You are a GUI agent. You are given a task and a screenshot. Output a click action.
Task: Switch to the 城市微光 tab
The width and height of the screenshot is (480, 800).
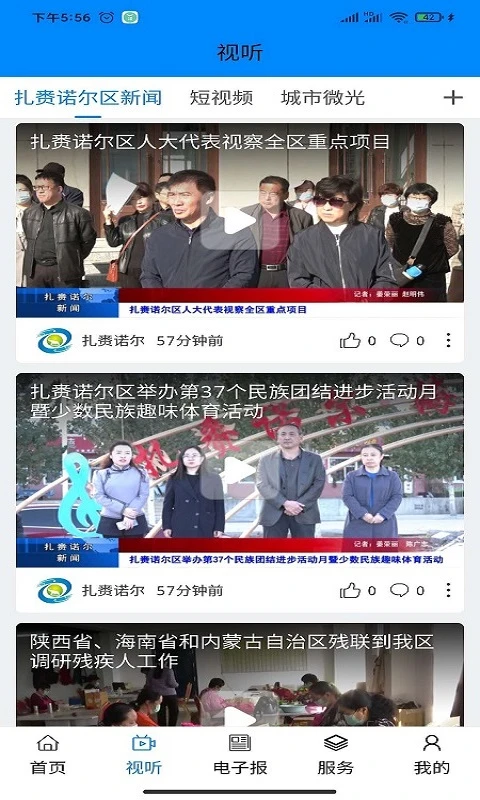pos(322,97)
